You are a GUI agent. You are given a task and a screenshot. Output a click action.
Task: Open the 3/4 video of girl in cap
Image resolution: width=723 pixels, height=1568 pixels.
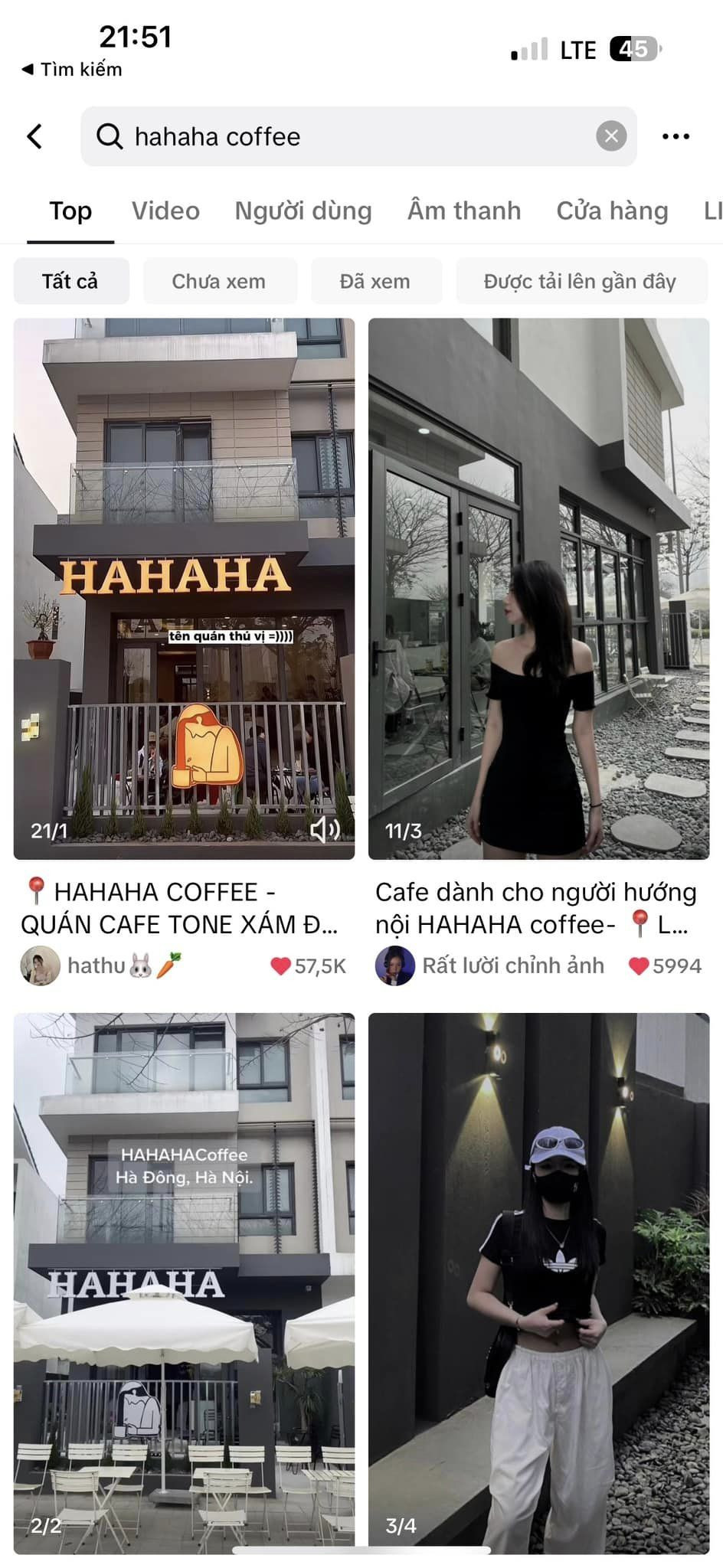(538, 1282)
